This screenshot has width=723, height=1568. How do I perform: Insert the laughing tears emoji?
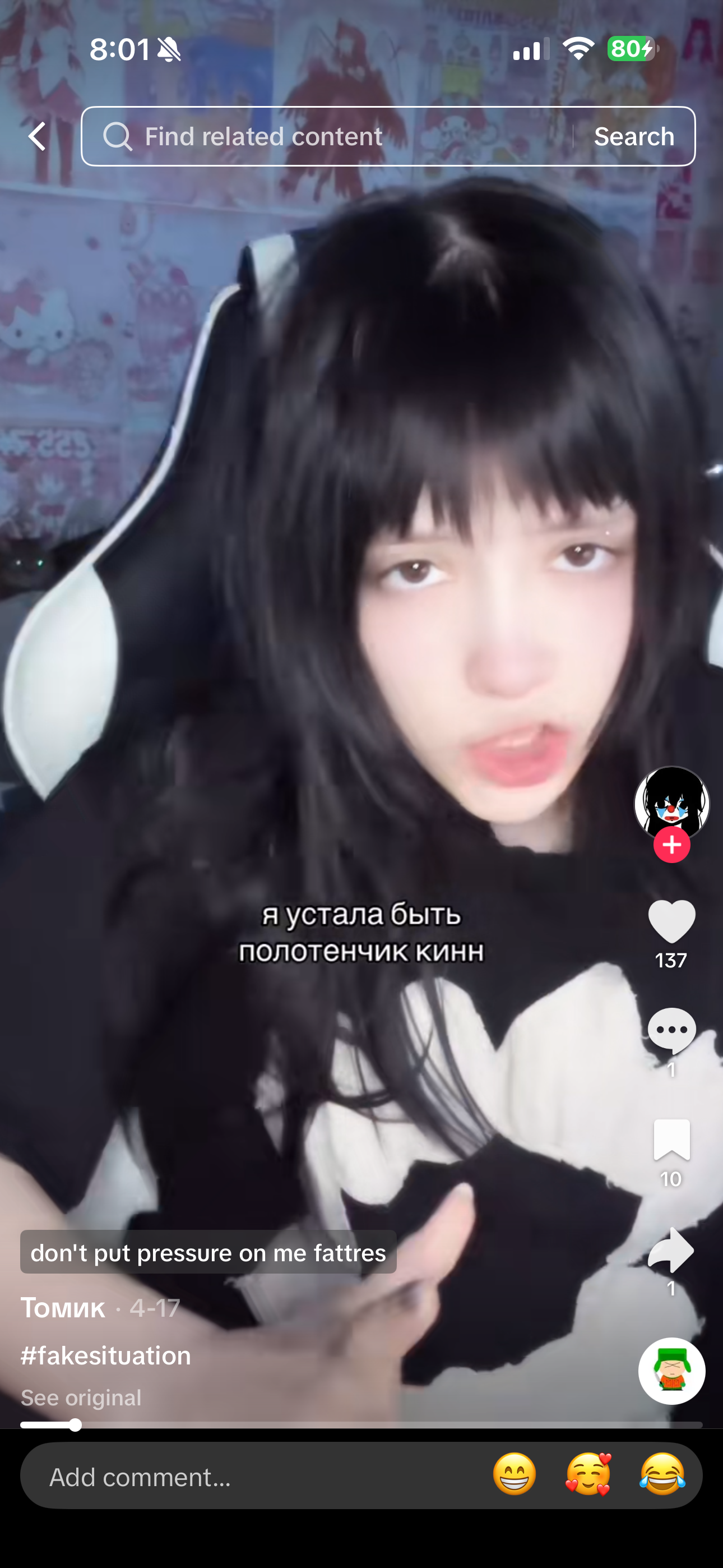tap(662, 1474)
